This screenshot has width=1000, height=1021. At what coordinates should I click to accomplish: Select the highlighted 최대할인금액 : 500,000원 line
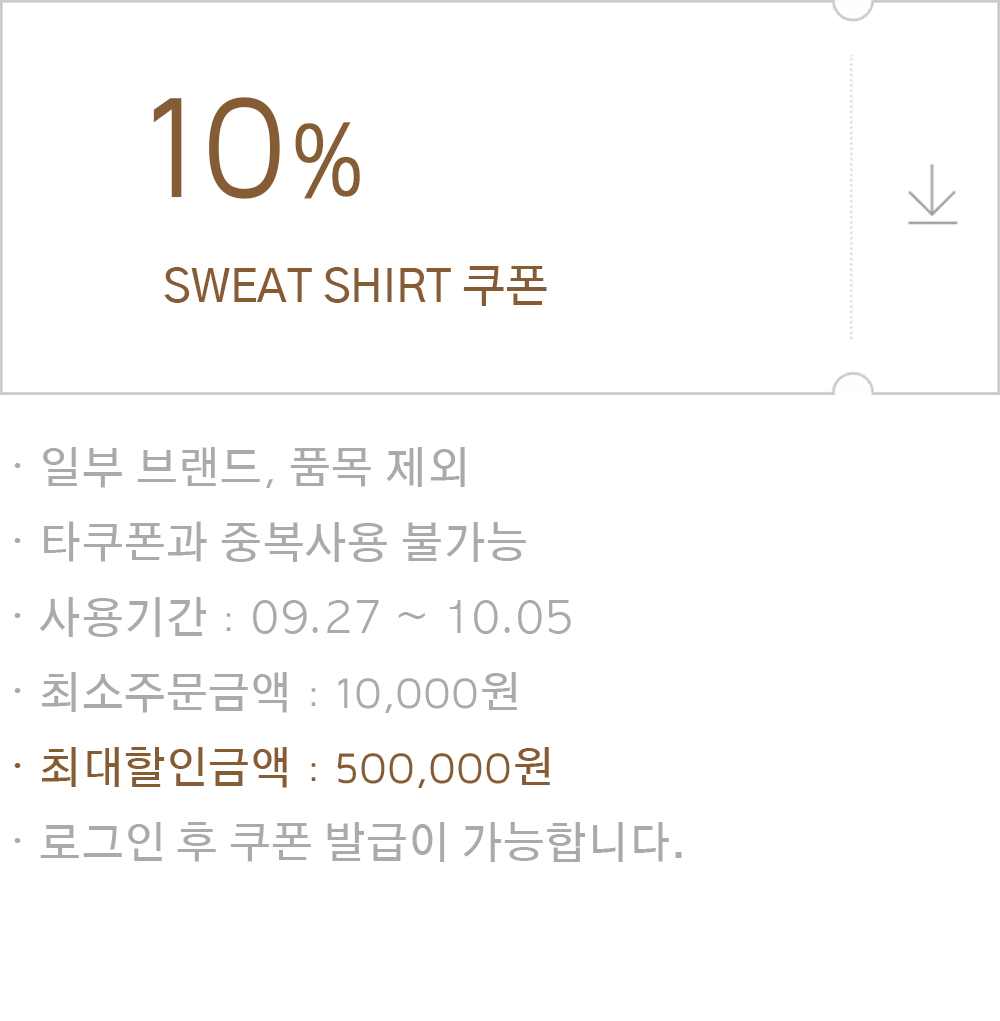click(290, 770)
